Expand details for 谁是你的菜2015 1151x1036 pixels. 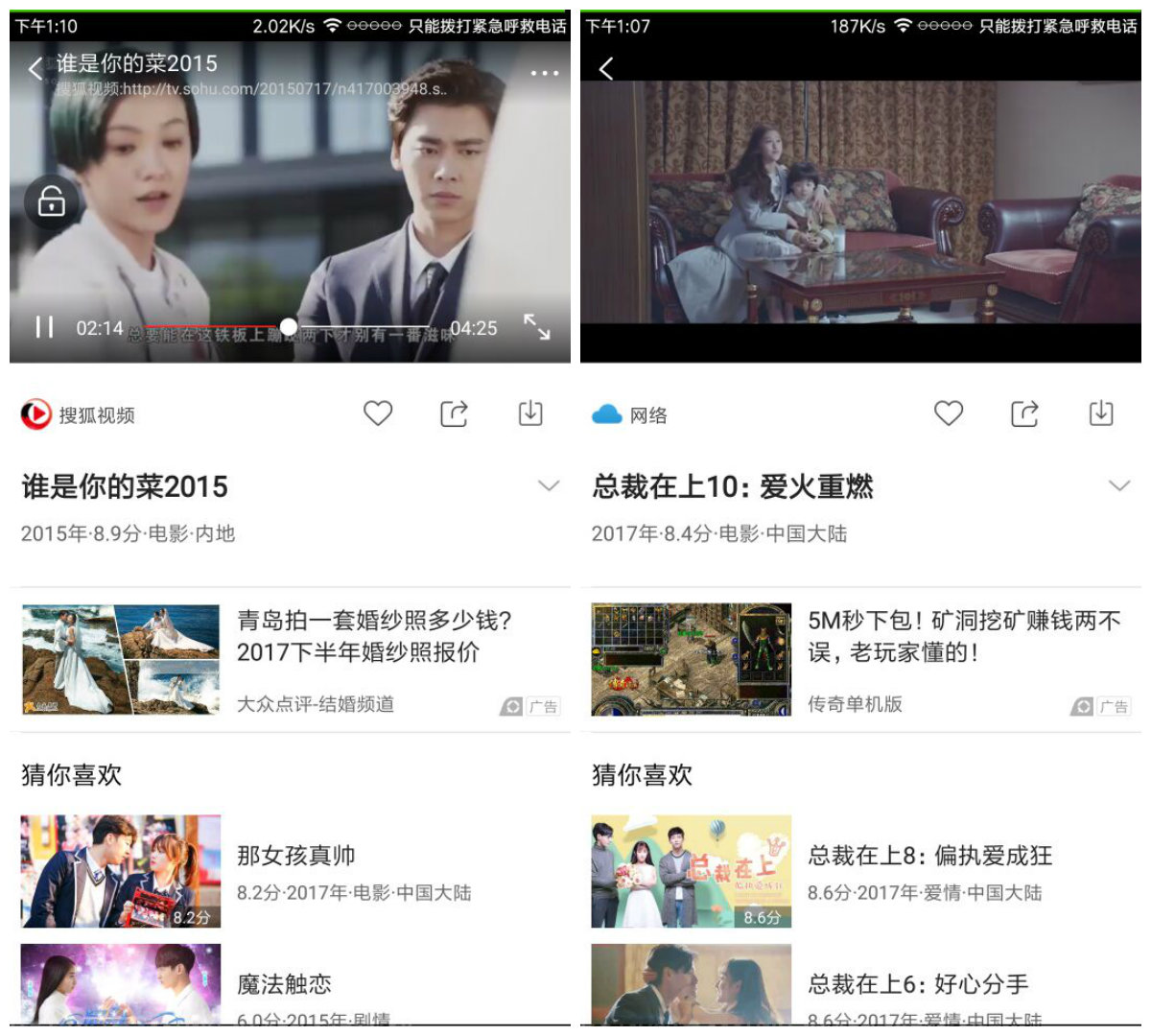pyautogui.click(x=548, y=486)
